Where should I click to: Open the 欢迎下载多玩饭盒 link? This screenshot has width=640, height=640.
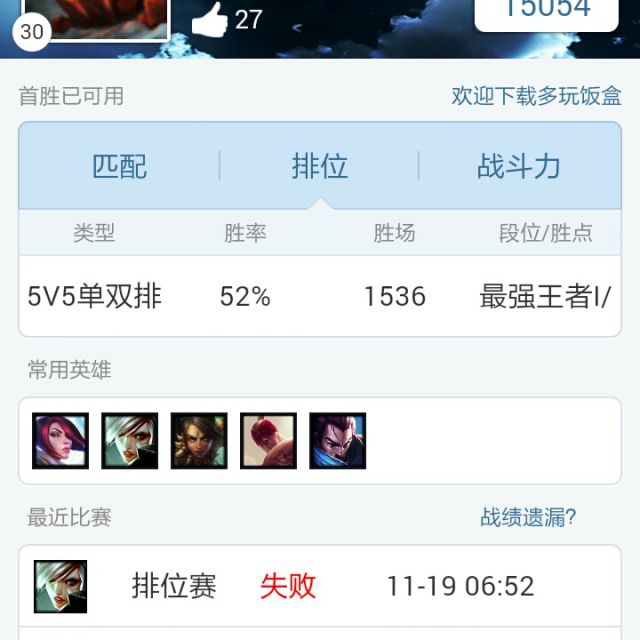coord(536,96)
